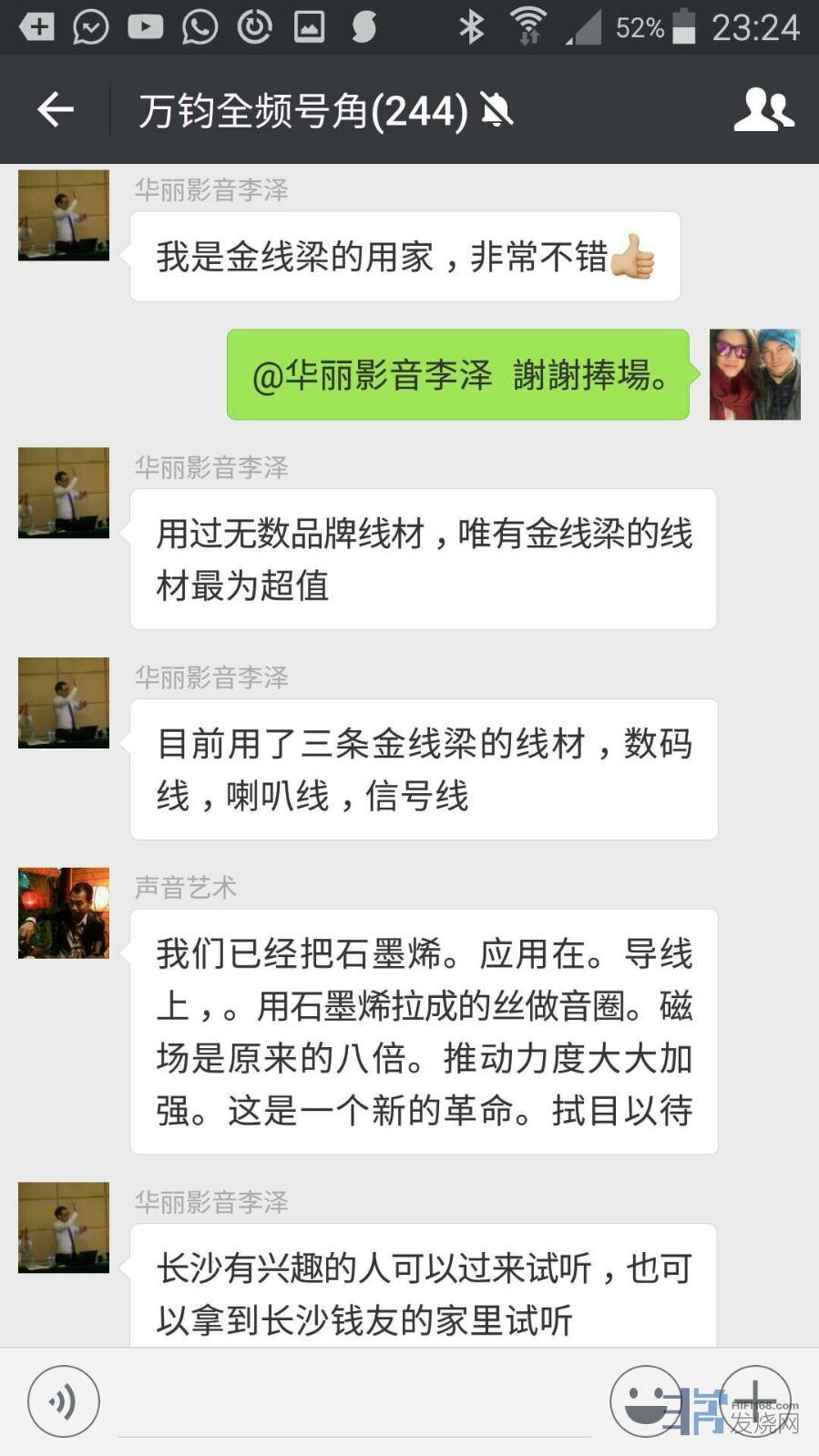
Task: Open 华丽影音李泽's avatar beside 非常不错 message
Action: (64, 216)
